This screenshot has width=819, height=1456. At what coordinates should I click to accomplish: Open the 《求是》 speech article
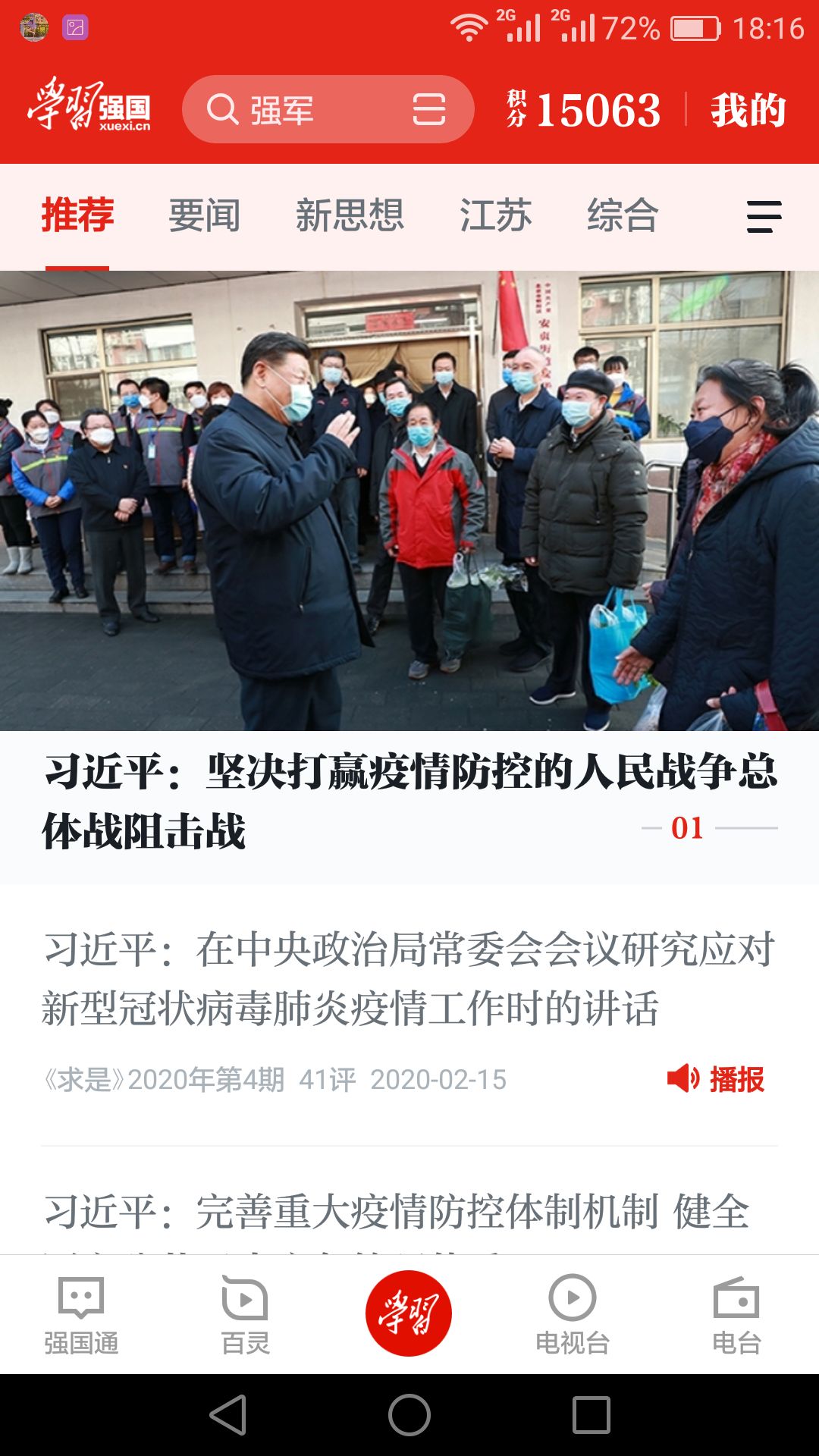[409, 978]
